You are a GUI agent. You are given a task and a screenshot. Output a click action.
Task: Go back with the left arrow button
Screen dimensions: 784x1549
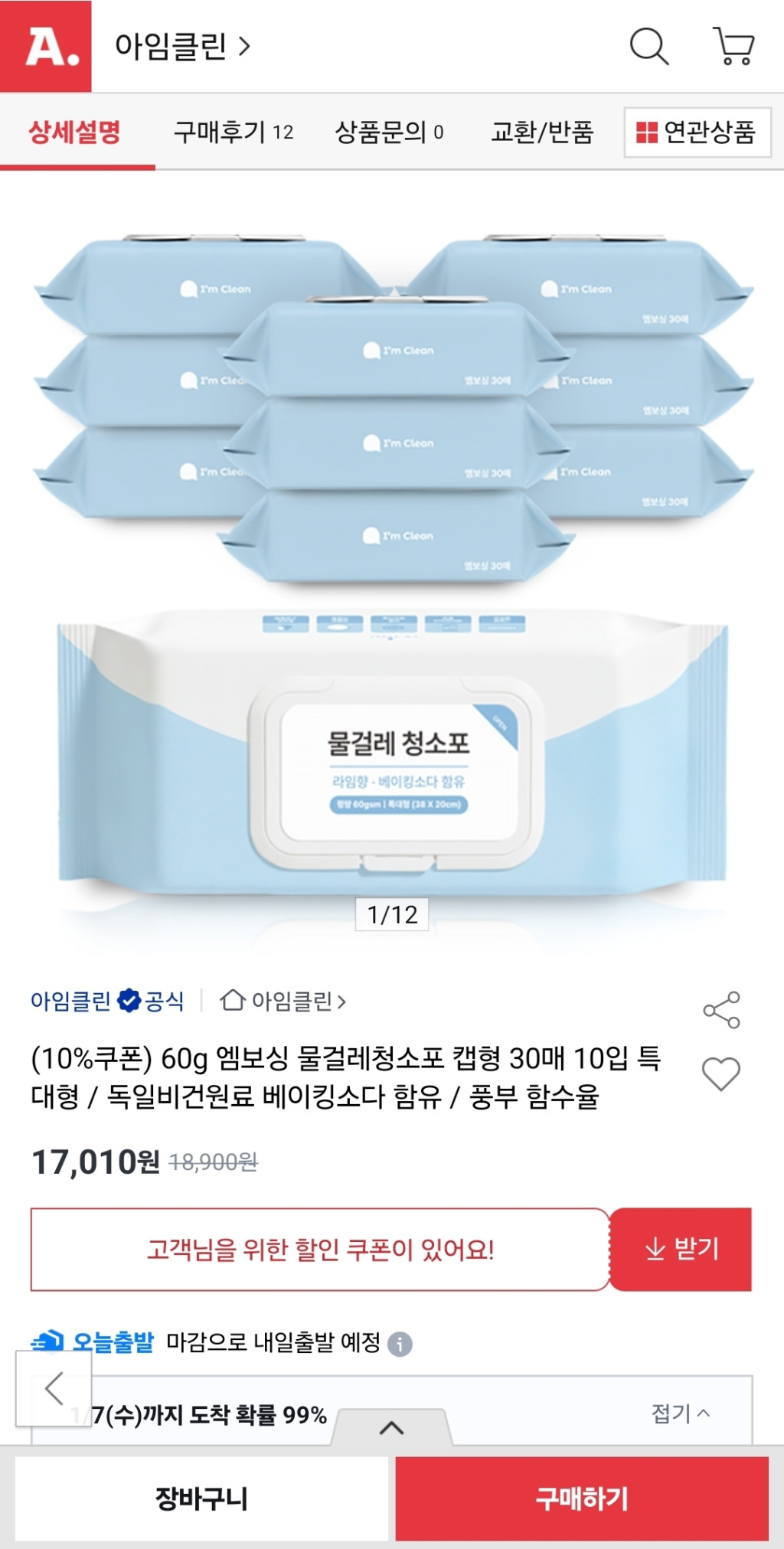tap(54, 1388)
